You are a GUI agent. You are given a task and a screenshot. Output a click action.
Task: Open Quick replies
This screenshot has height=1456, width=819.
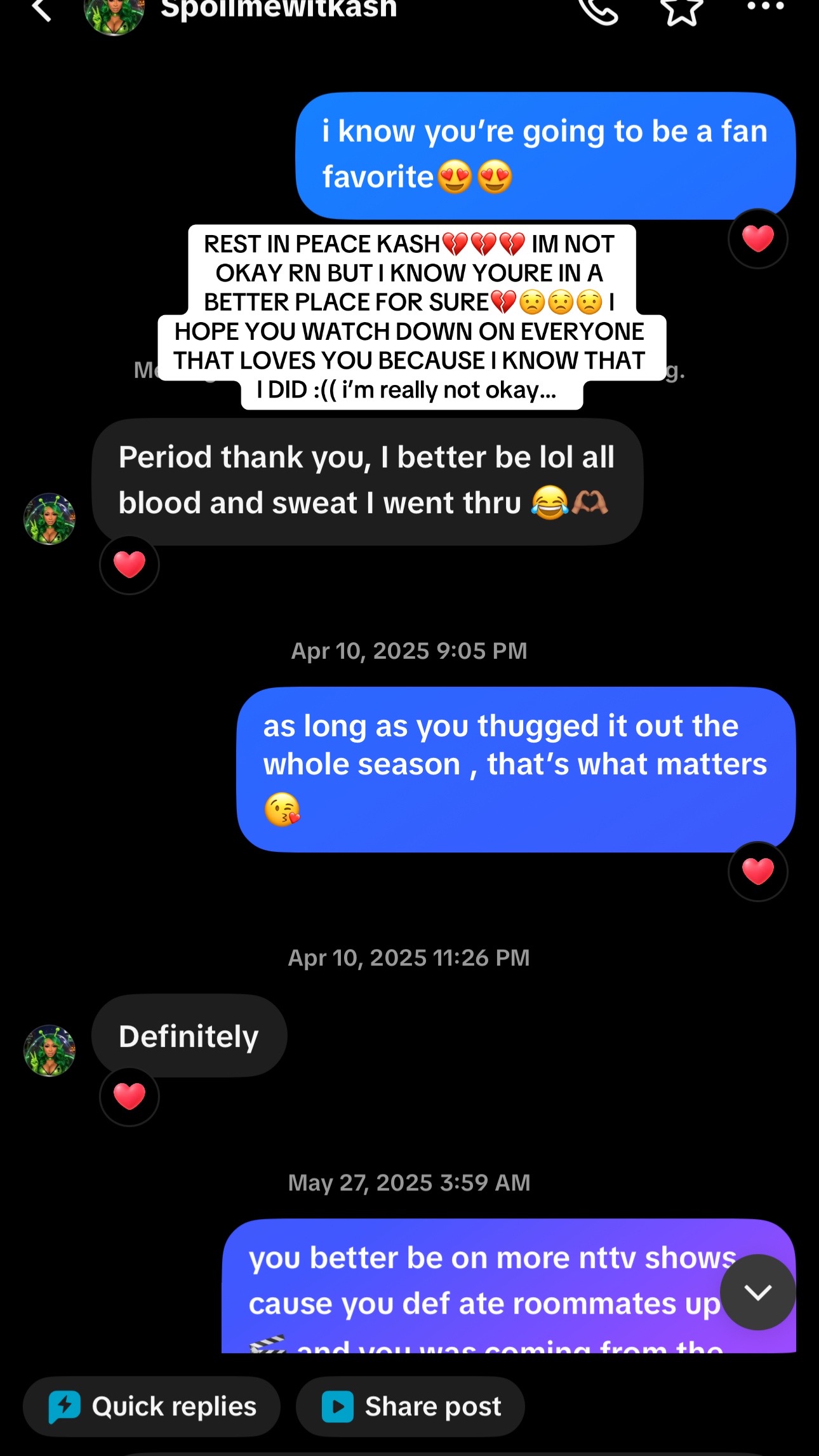[x=152, y=1406]
